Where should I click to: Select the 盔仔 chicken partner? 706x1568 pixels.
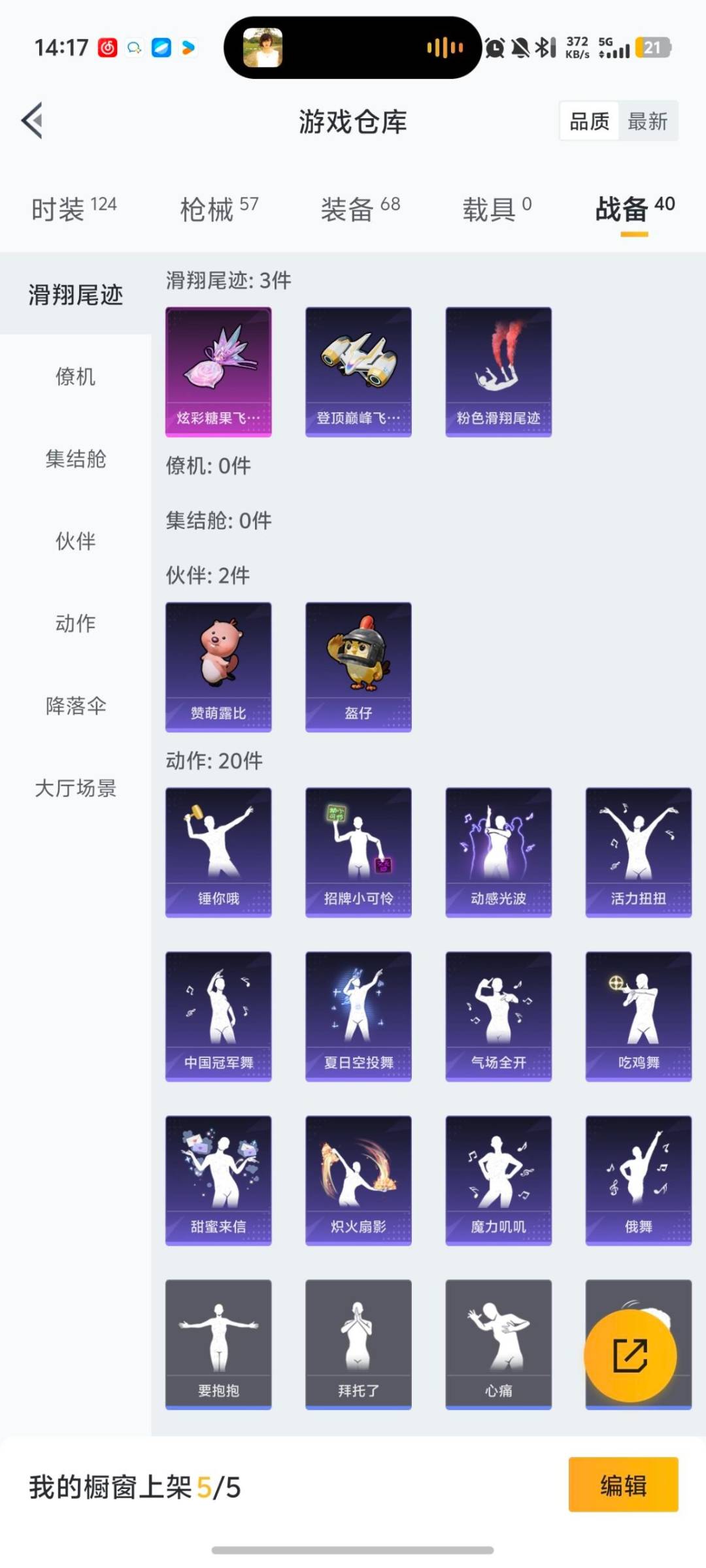pos(359,666)
